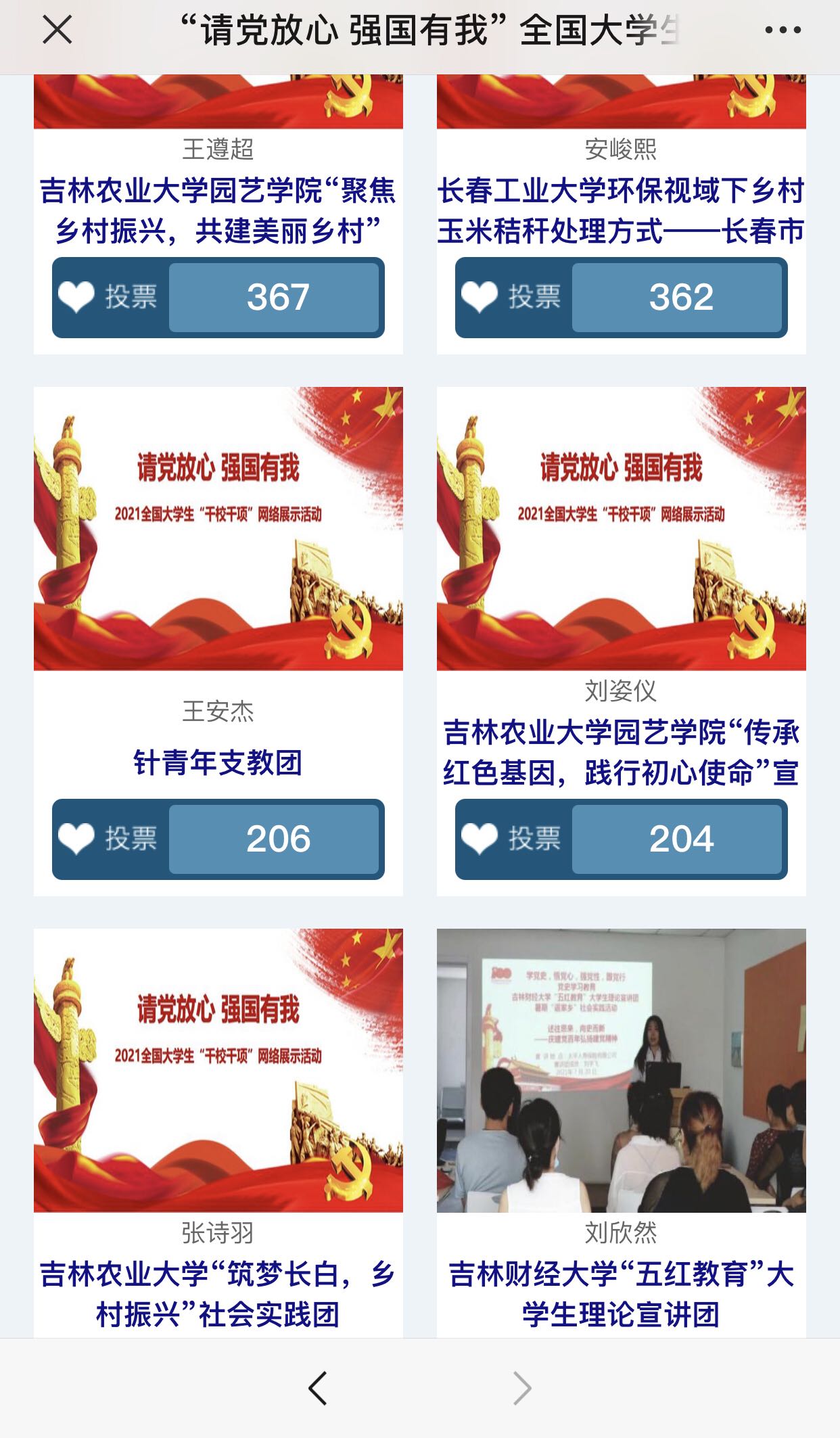The width and height of the screenshot is (840, 1438).
Task: Close the webpage with the X icon
Action: click(x=57, y=30)
